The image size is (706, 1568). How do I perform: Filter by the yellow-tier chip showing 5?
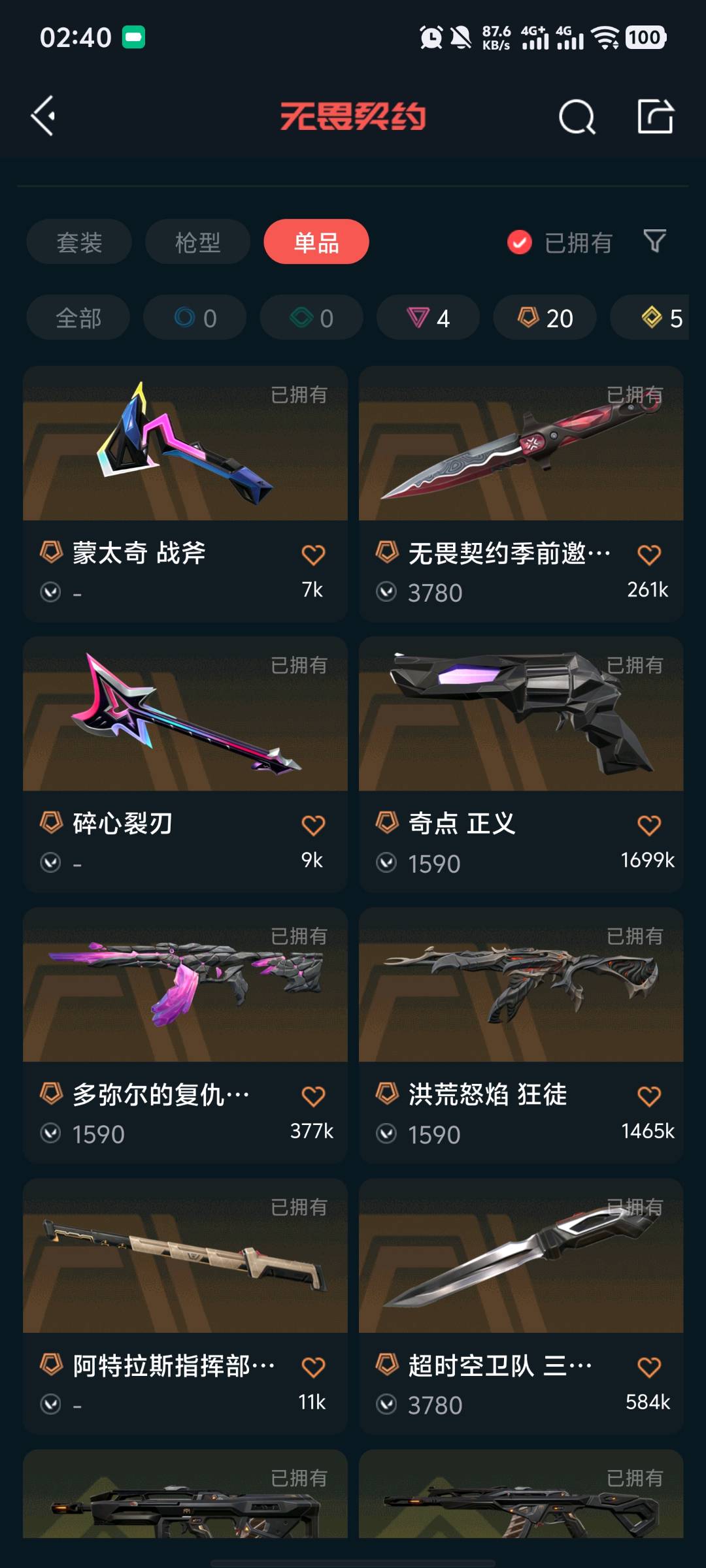click(x=650, y=318)
